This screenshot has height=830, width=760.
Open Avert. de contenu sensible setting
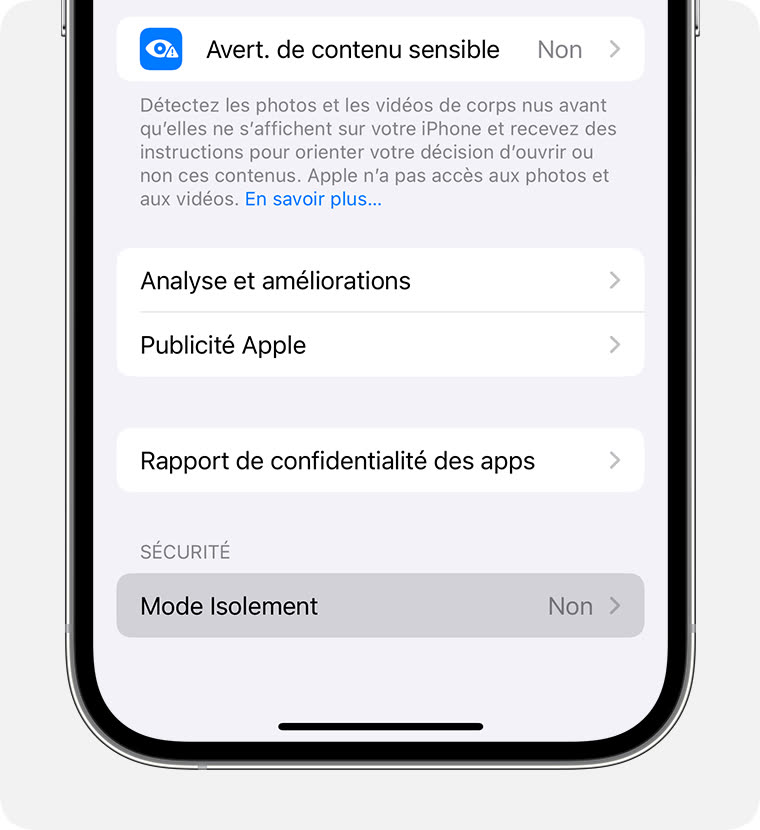tap(380, 49)
